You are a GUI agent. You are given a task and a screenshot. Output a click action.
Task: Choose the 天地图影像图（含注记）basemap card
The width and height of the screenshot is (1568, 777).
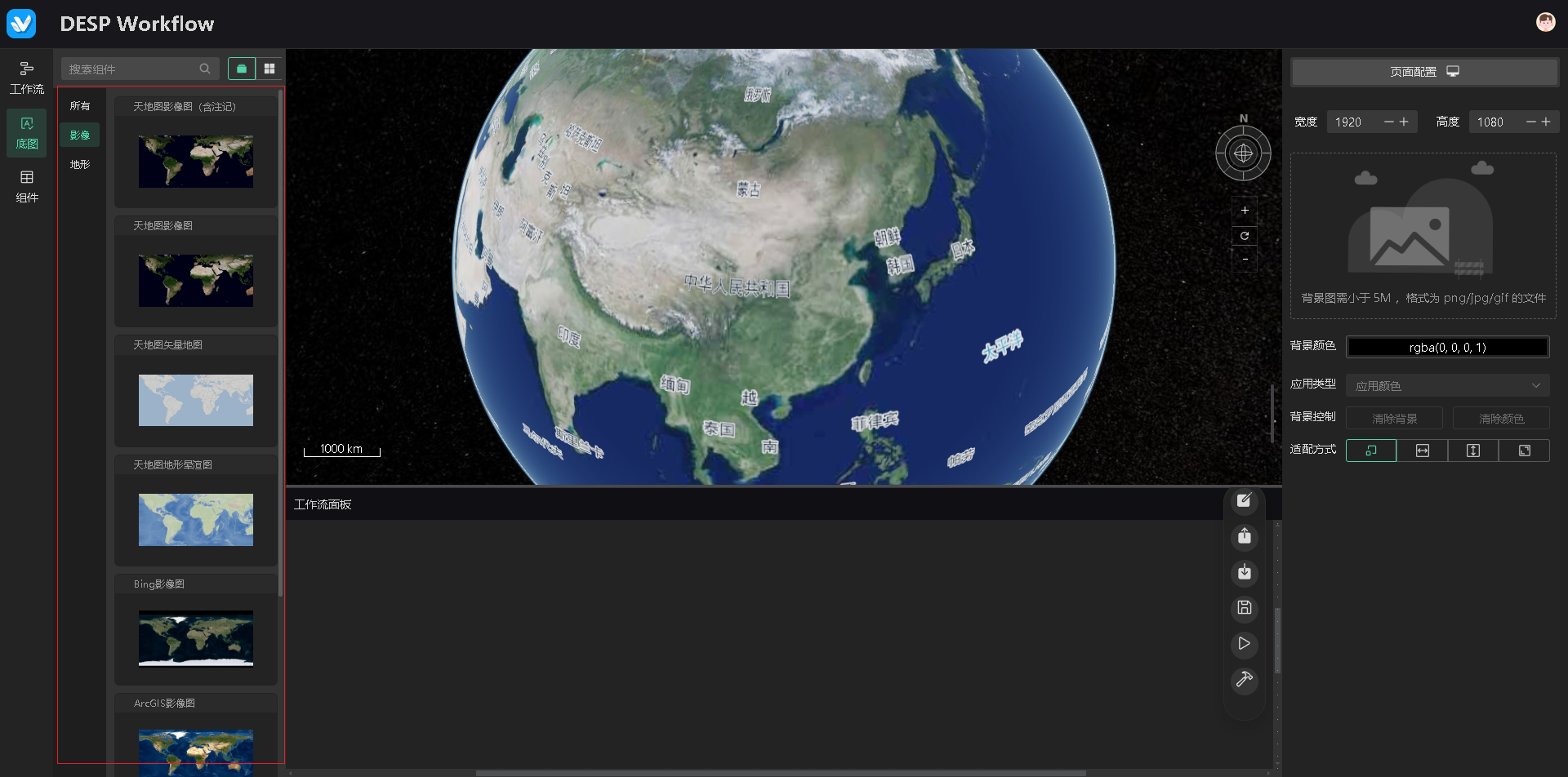(x=196, y=161)
